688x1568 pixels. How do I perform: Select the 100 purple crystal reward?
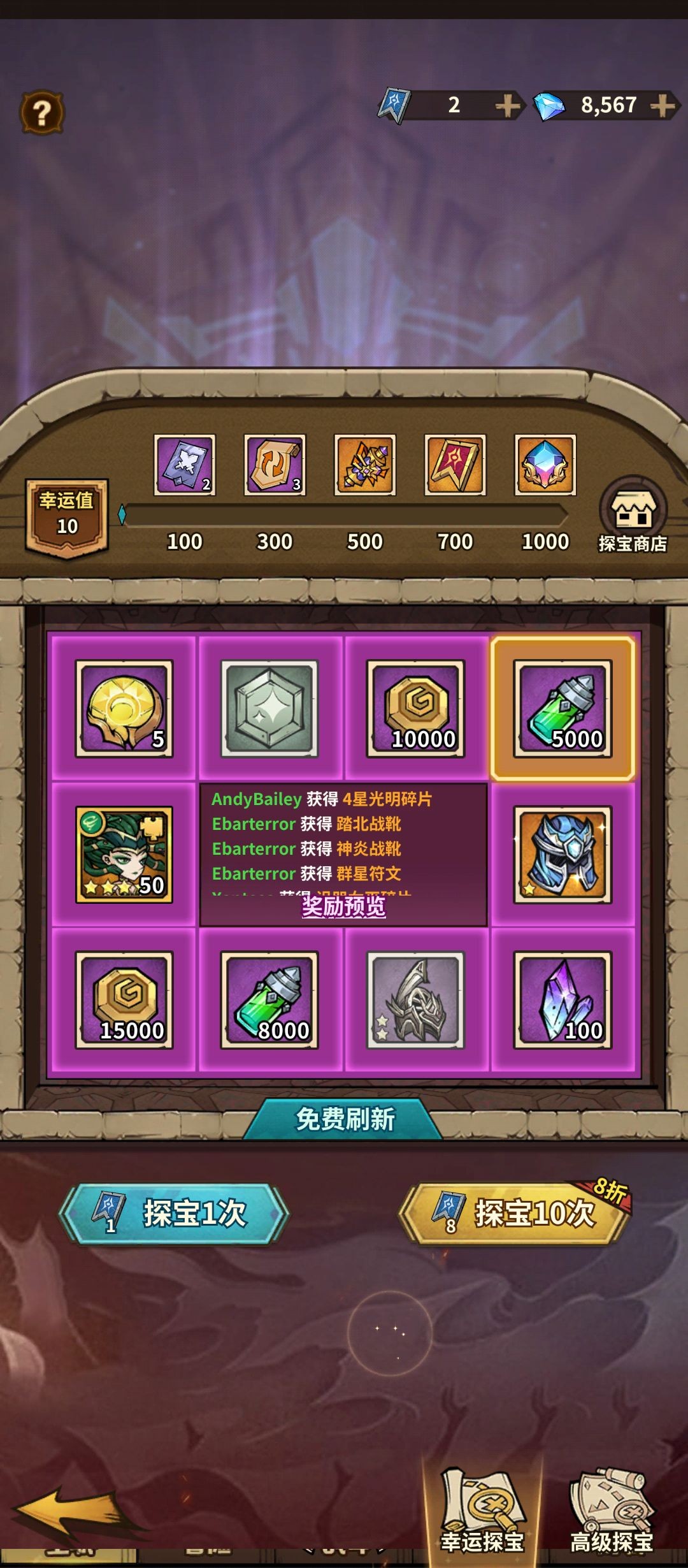click(x=563, y=1000)
